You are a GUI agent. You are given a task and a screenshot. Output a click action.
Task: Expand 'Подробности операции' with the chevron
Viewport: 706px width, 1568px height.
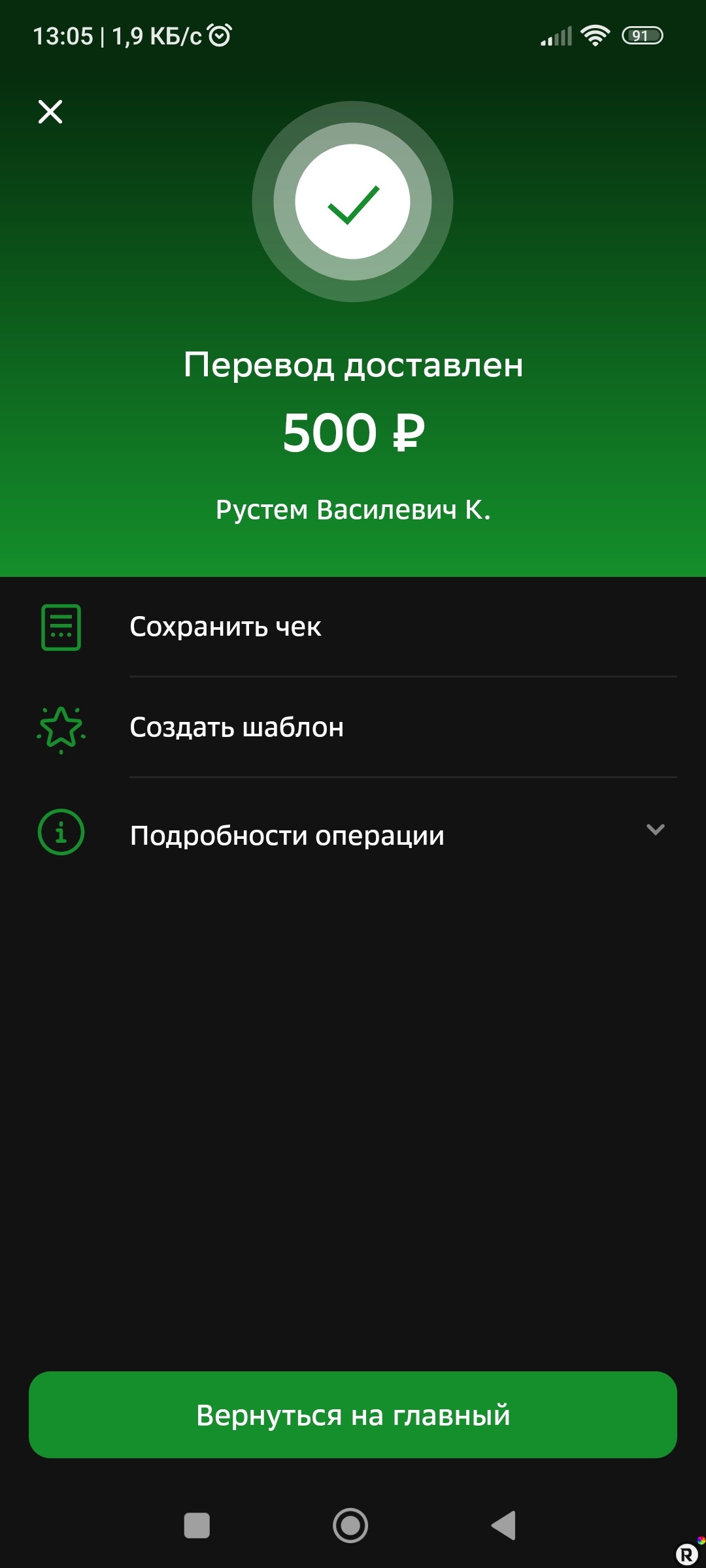(656, 831)
